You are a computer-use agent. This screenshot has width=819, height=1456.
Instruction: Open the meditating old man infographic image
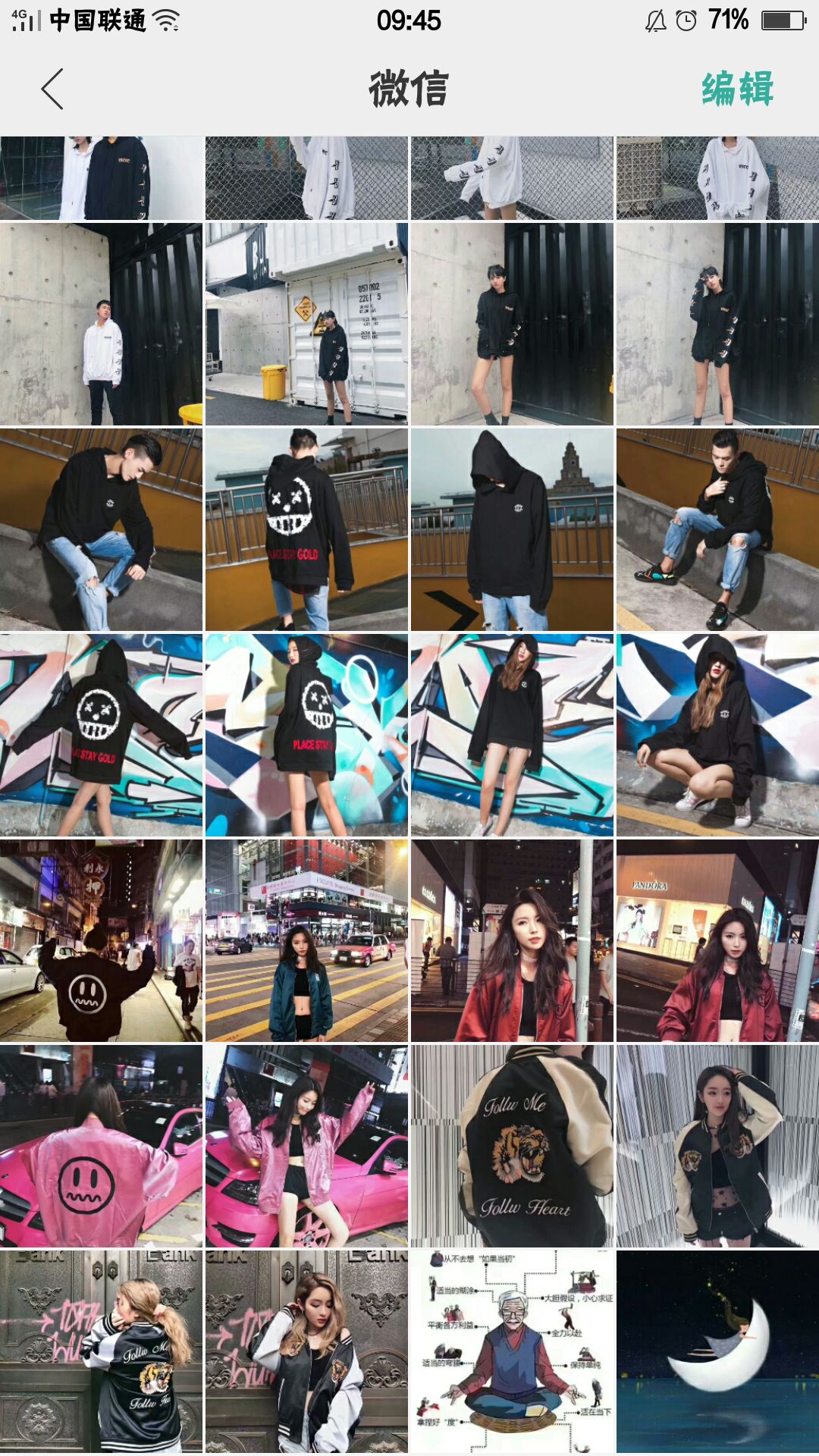[512, 1351]
